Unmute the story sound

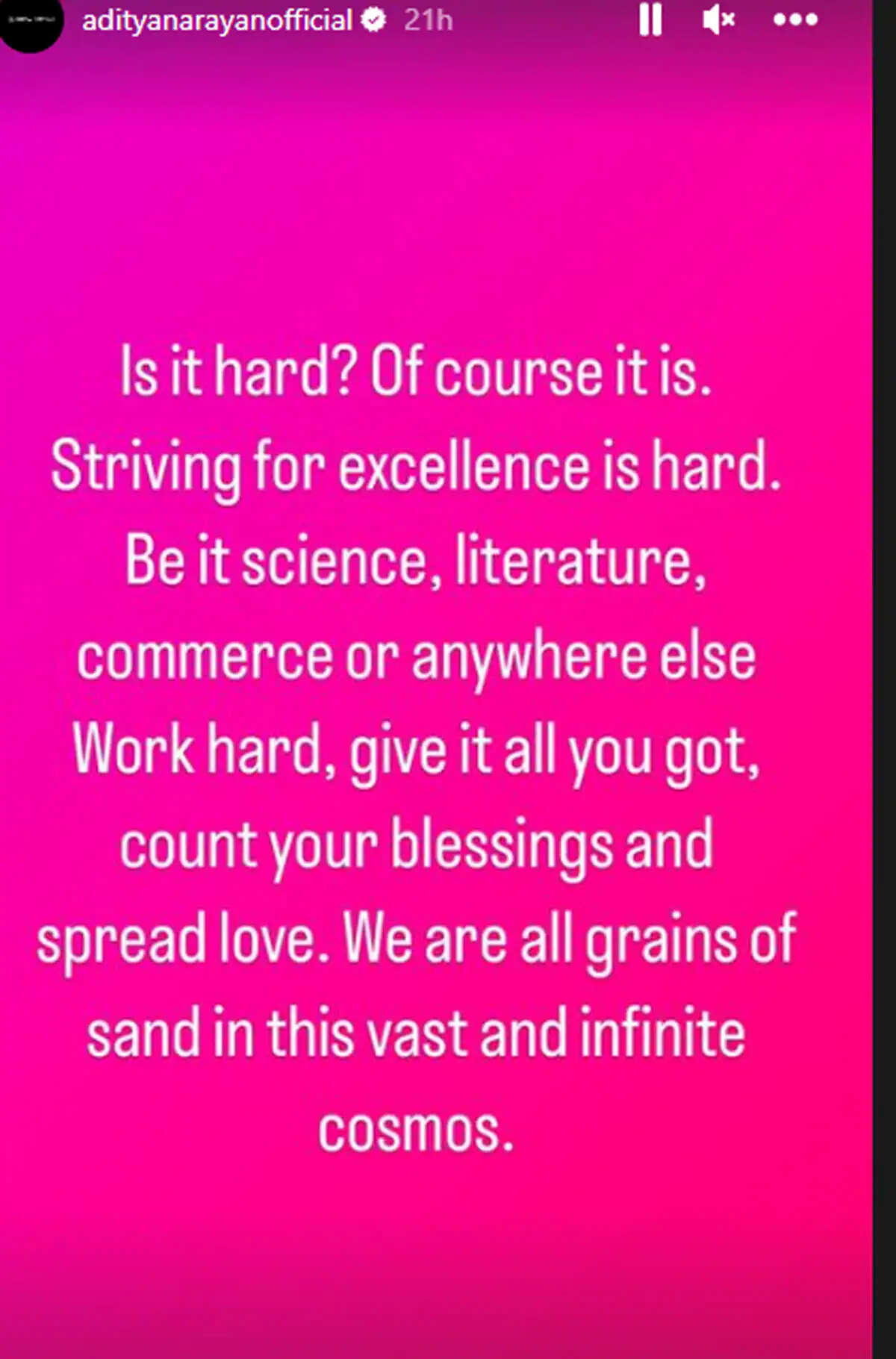point(718,20)
